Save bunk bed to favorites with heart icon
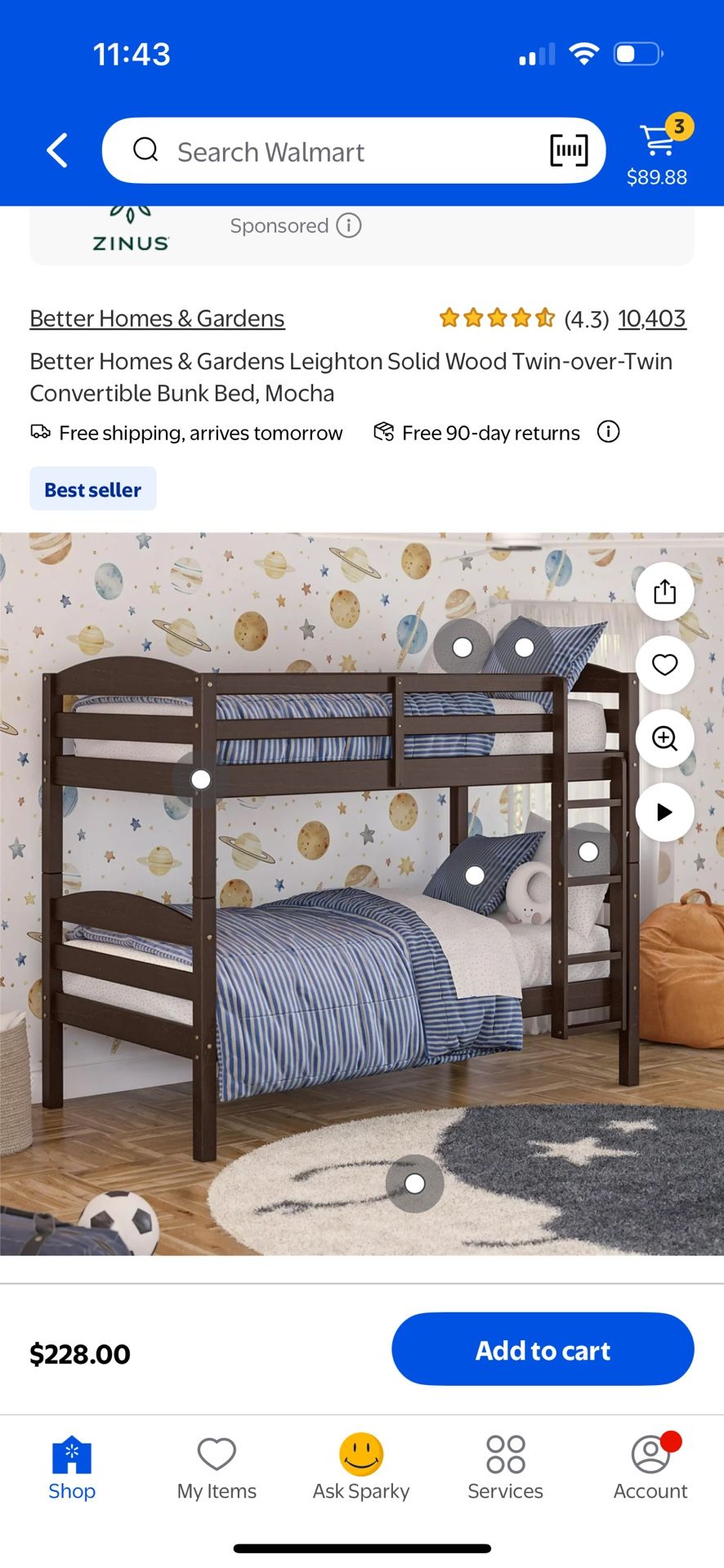This screenshot has width=724, height=1568. click(x=664, y=665)
